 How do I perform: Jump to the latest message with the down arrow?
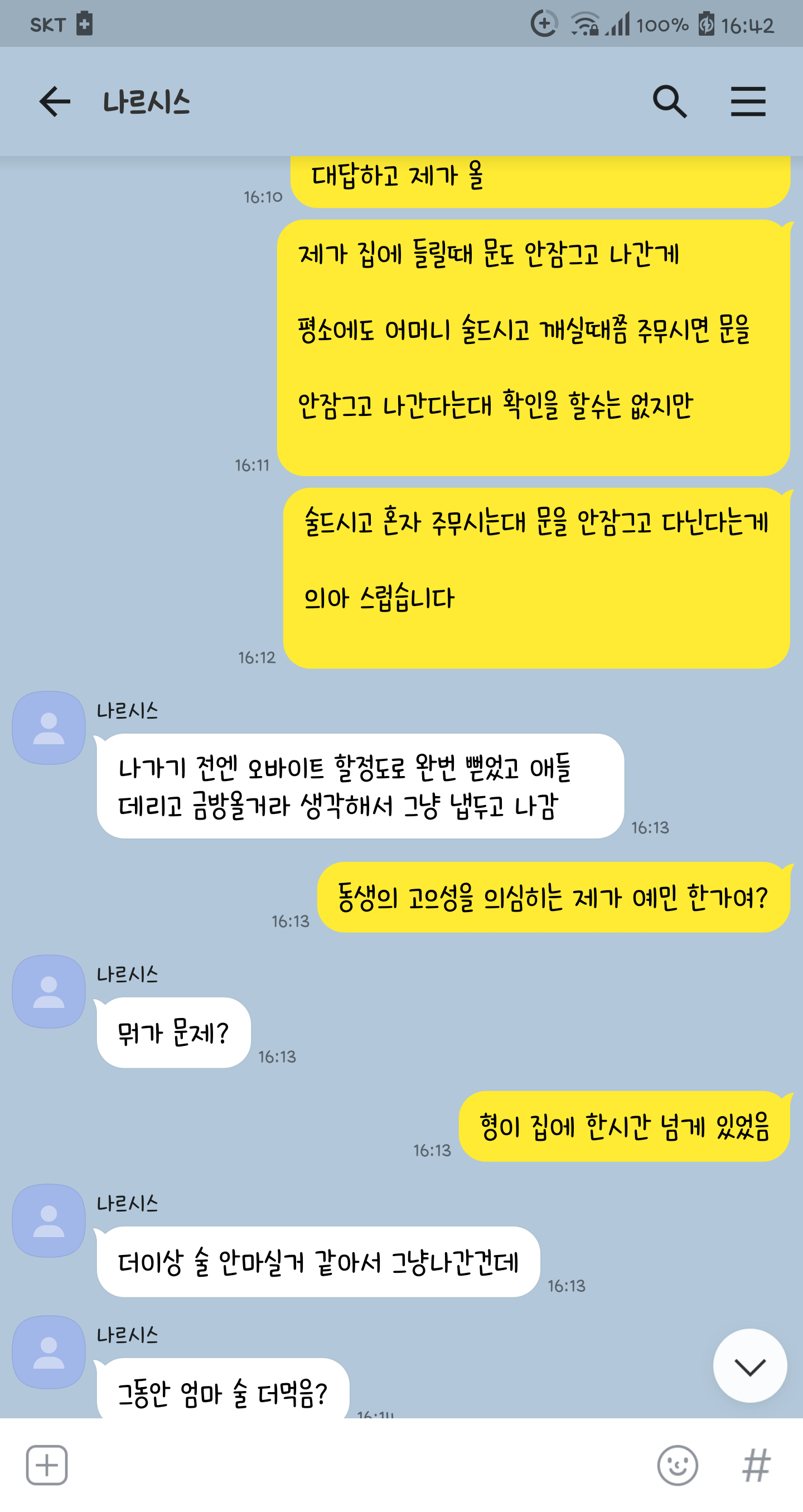point(749,1366)
